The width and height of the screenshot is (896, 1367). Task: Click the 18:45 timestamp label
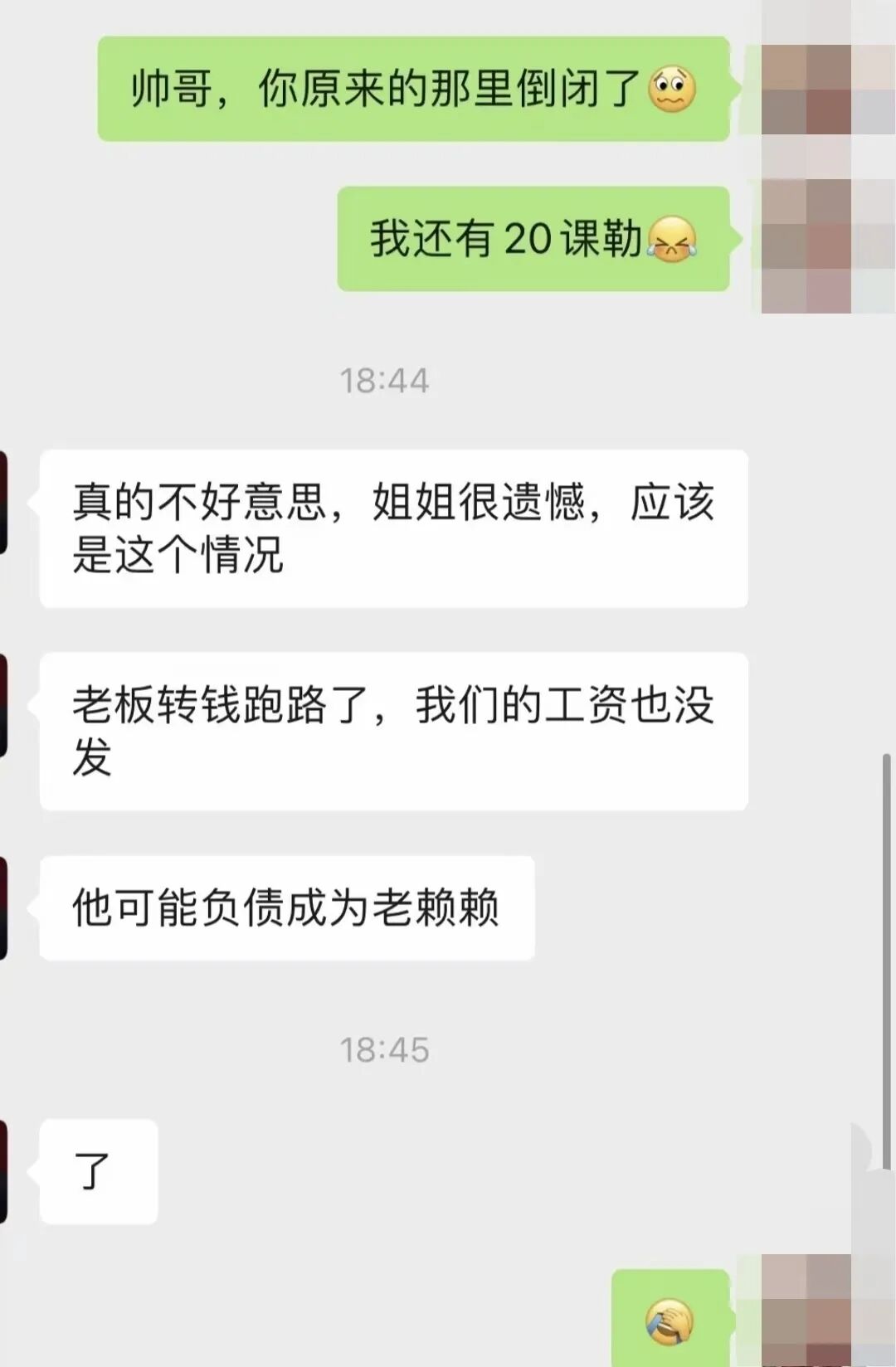pyautogui.click(x=386, y=1049)
